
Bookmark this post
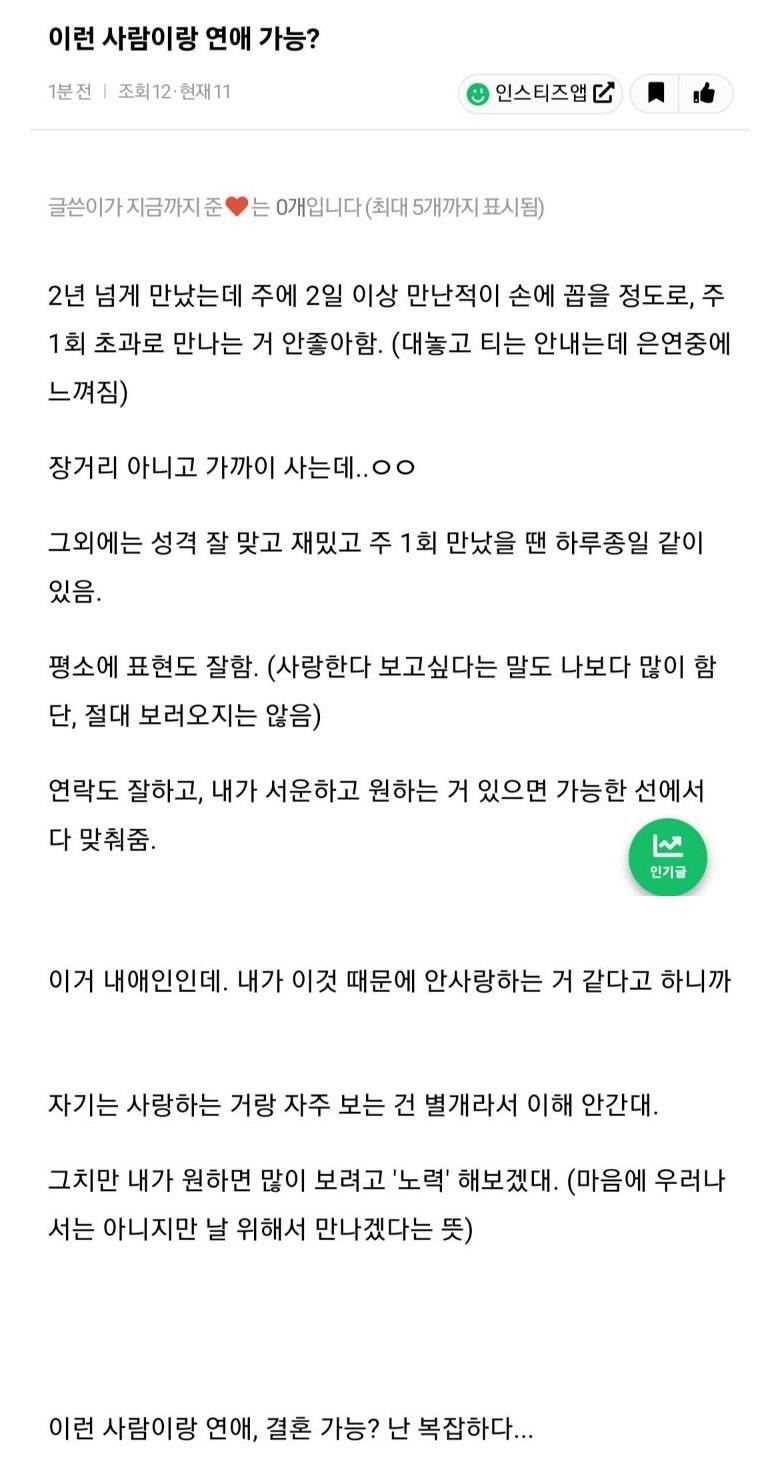(x=656, y=94)
